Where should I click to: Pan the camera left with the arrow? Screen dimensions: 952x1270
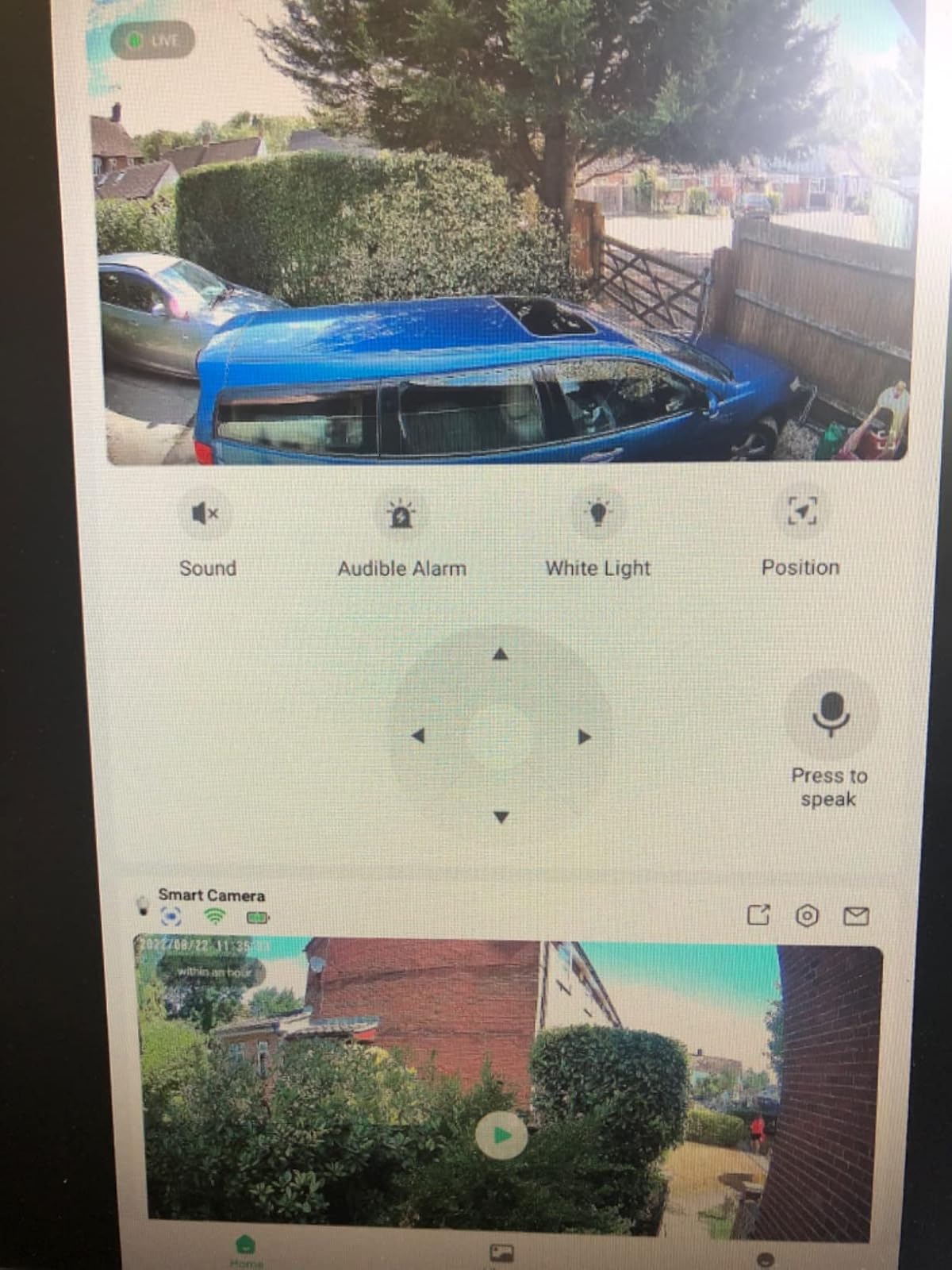[418, 737]
